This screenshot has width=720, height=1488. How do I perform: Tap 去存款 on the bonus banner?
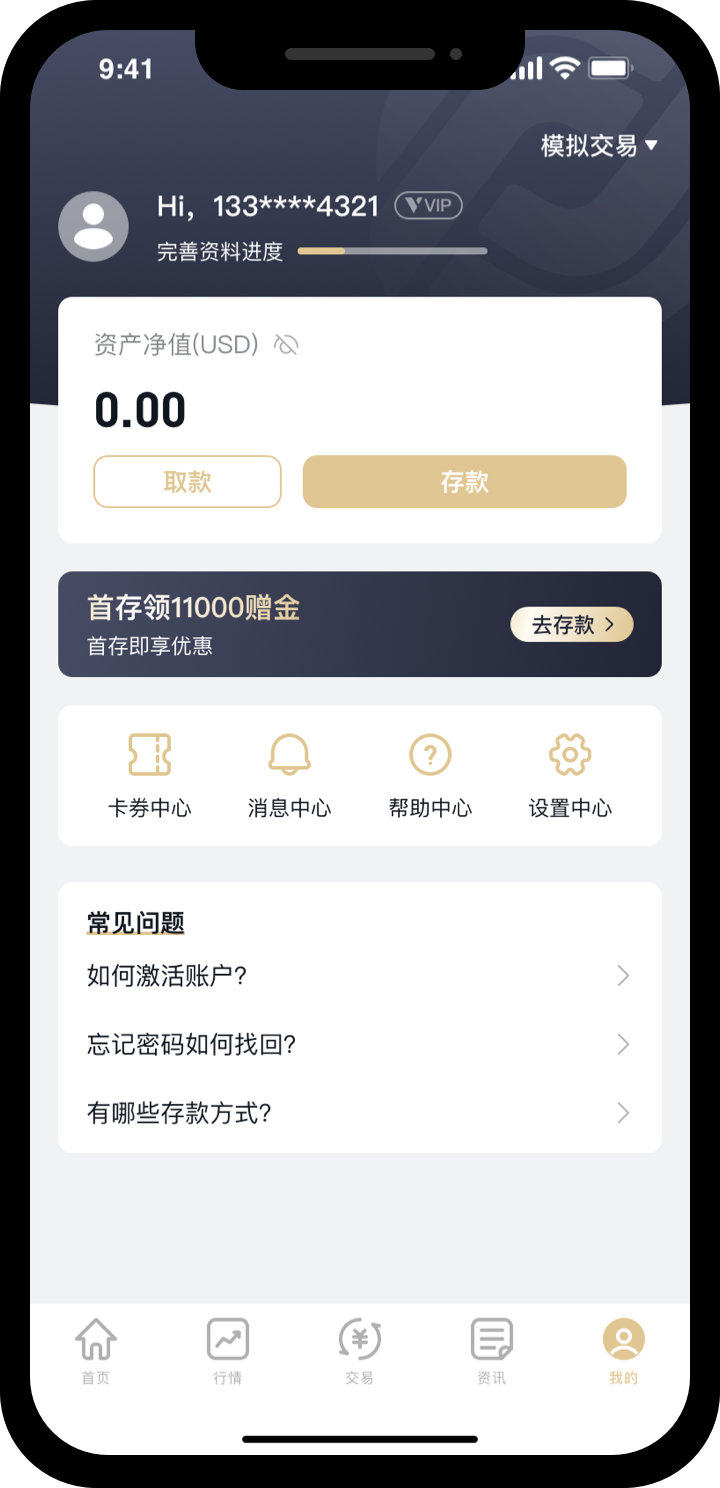[x=571, y=625]
